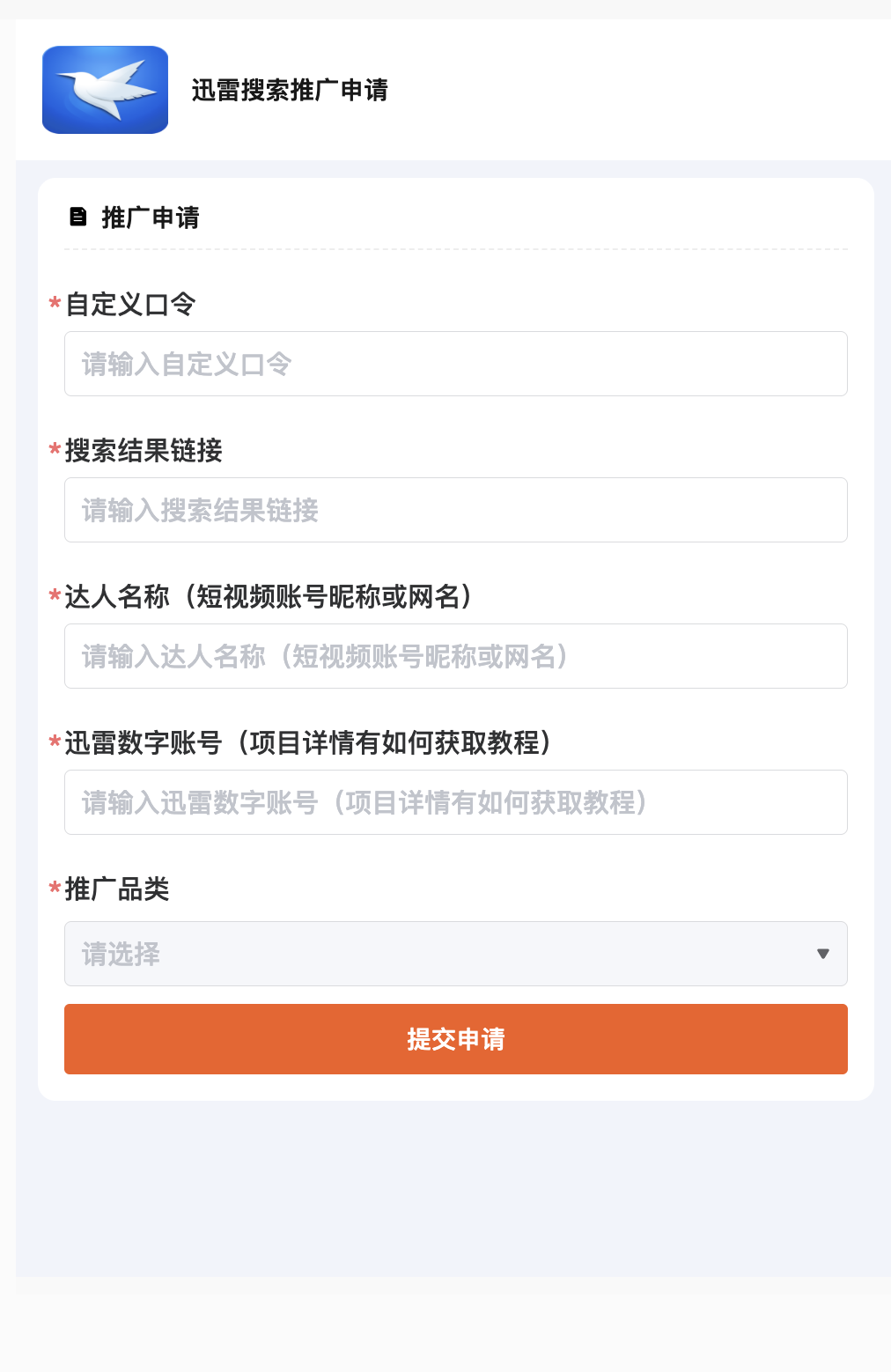The width and height of the screenshot is (891, 1372).
Task: Expand the 推广品类 dropdown
Action: 455,954
